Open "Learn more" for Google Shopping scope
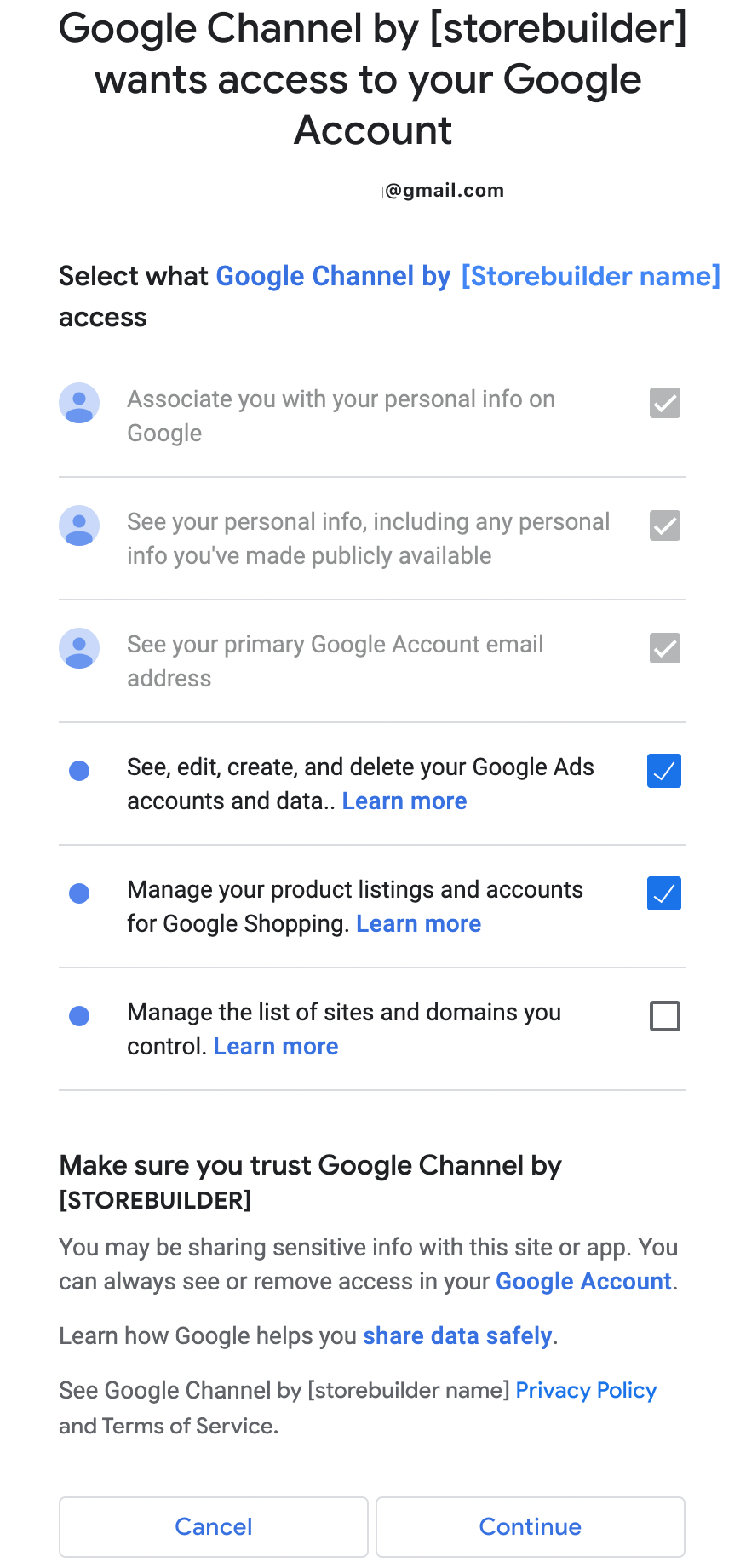740x1568 pixels. pos(418,923)
